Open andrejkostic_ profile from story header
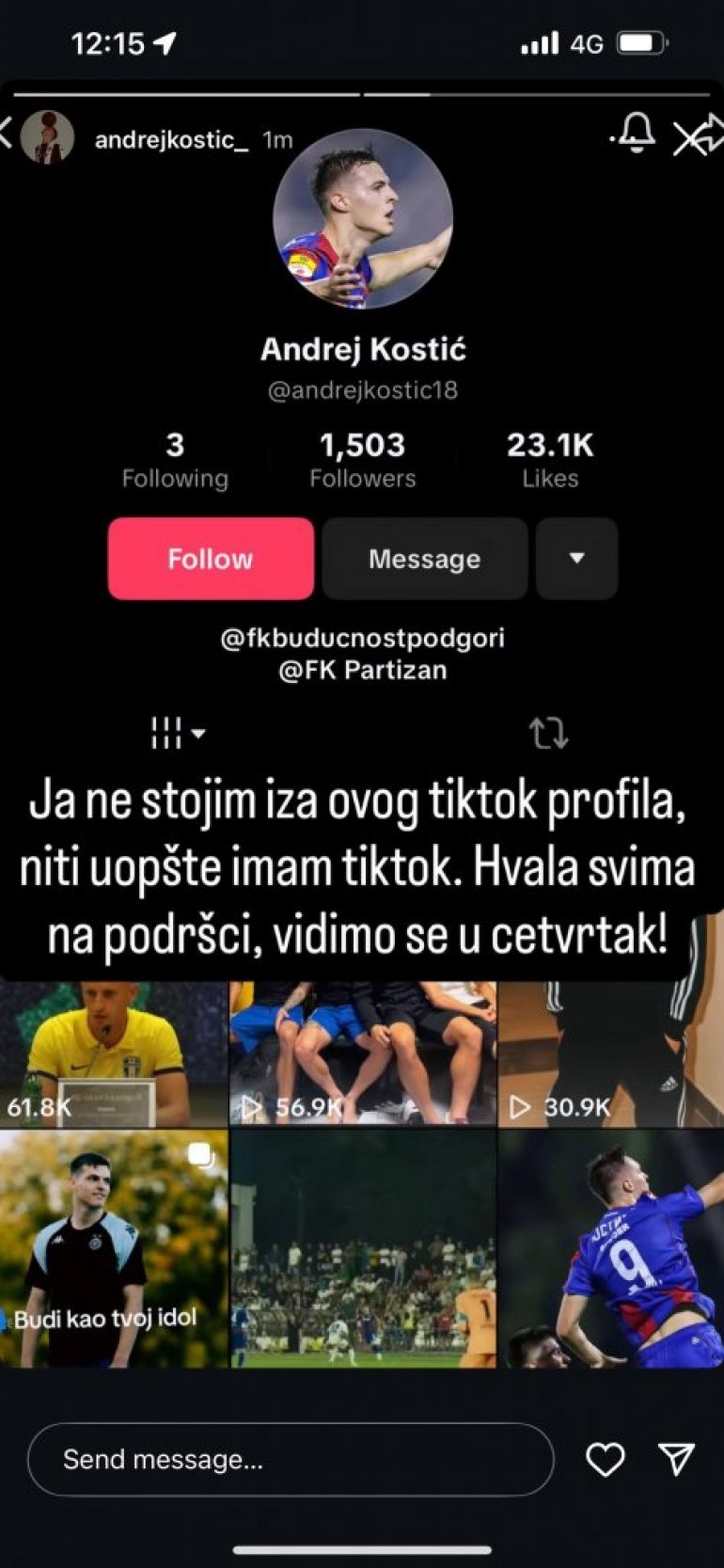Screen dimensions: 724x1568 (x=171, y=140)
